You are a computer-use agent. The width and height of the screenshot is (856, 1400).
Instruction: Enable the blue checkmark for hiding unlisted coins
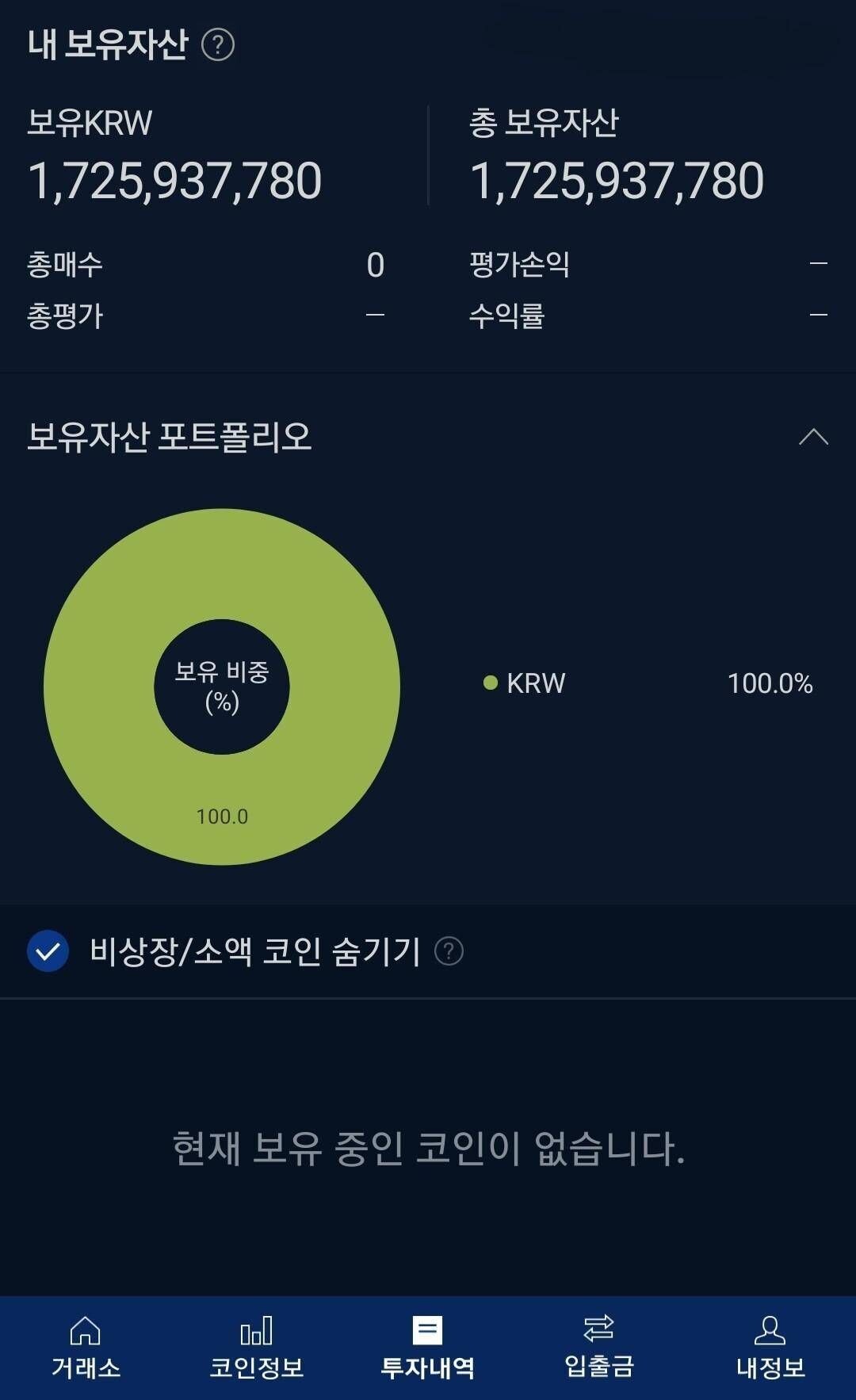coord(48,952)
